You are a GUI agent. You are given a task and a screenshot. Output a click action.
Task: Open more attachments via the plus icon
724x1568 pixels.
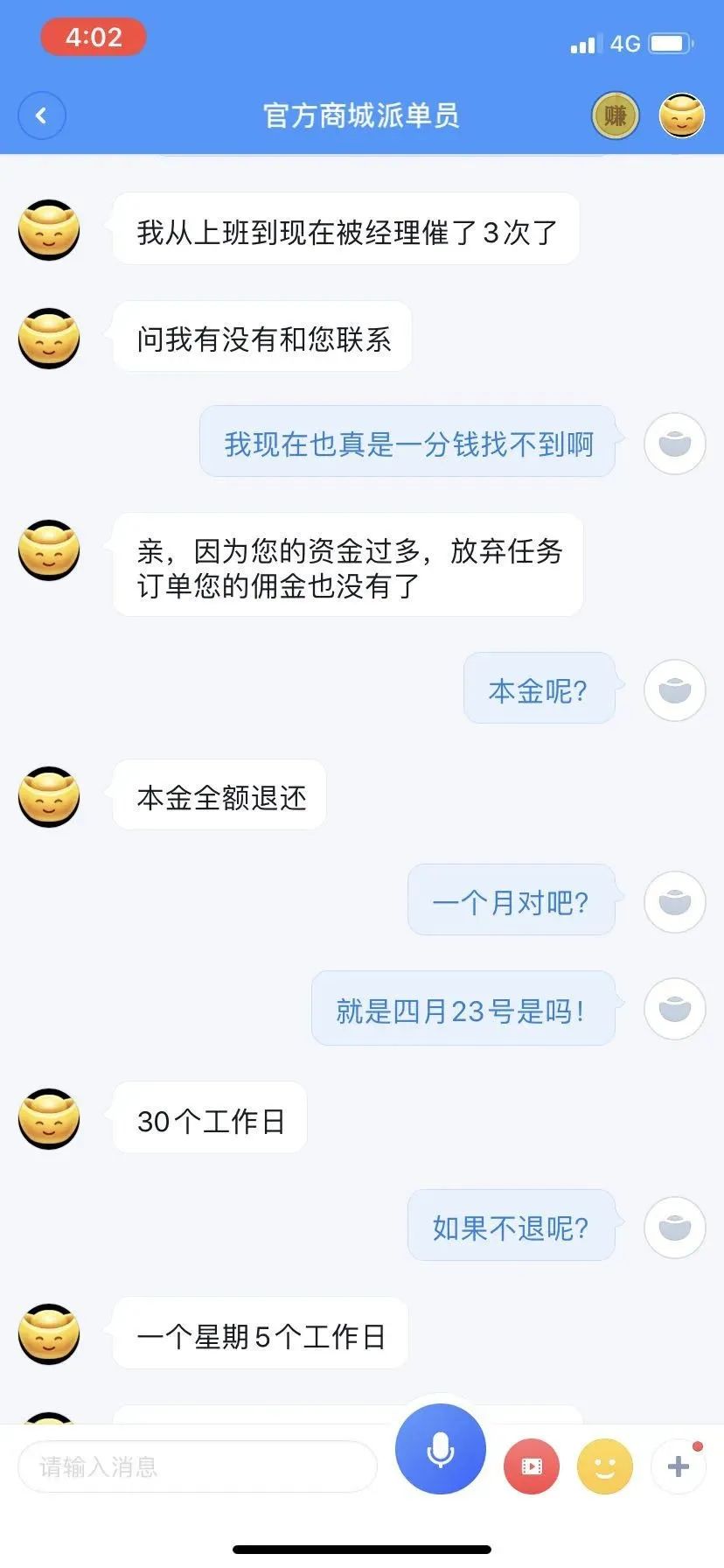coord(678,1466)
